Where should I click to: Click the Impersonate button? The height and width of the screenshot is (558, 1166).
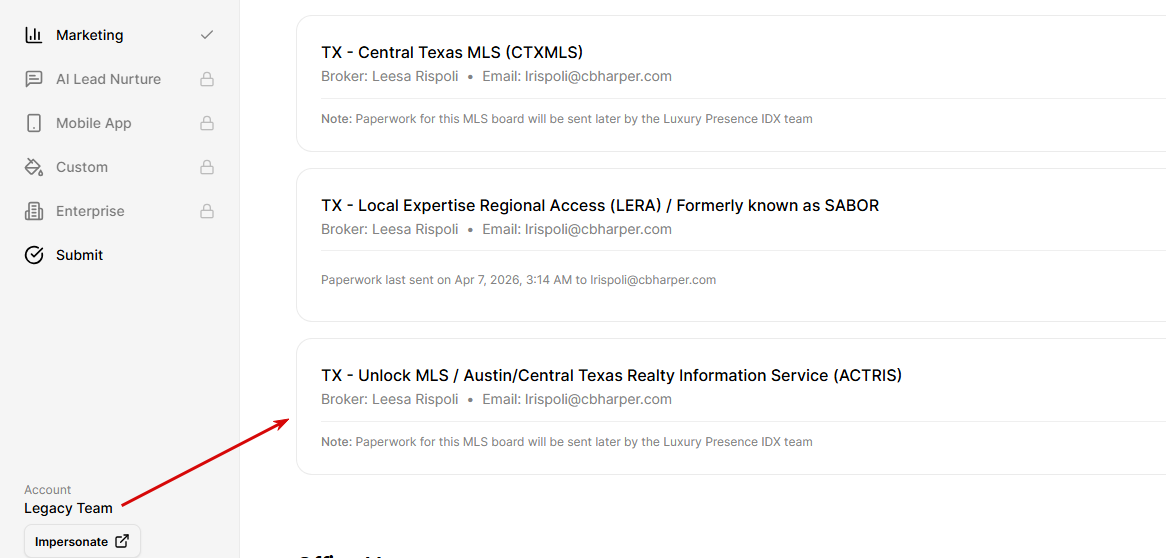pyautogui.click(x=82, y=541)
